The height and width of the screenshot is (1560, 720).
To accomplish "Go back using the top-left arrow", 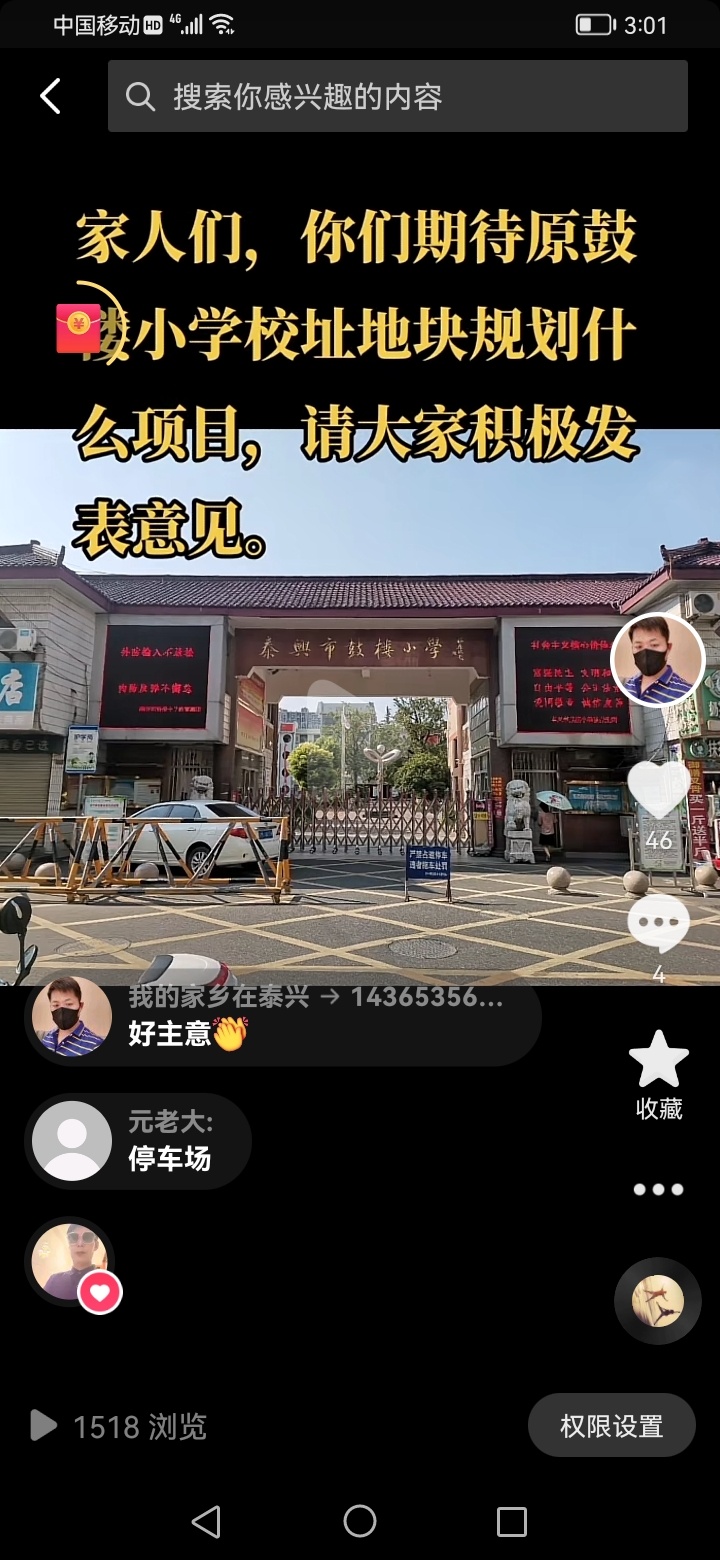I will point(50,97).
